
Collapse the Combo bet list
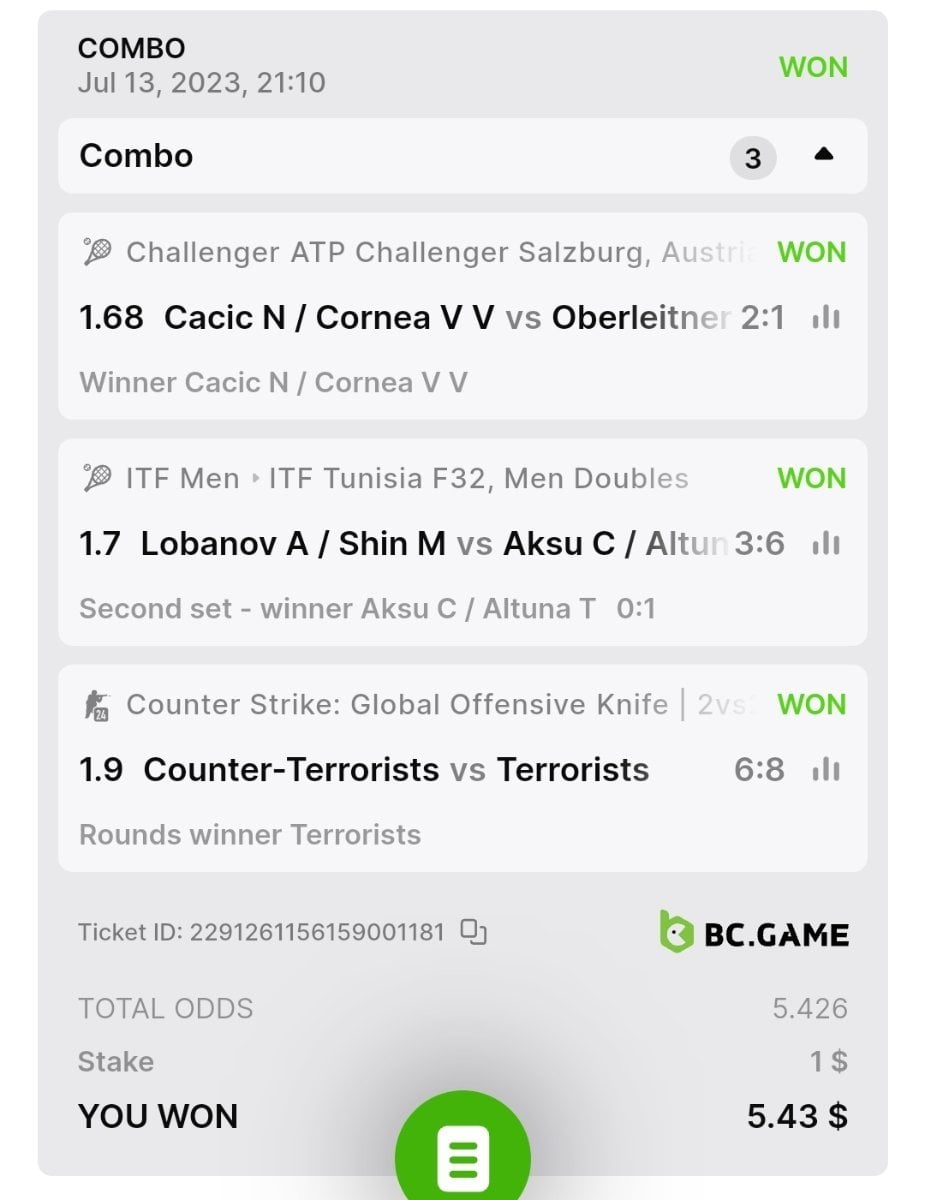tap(823, 155)
